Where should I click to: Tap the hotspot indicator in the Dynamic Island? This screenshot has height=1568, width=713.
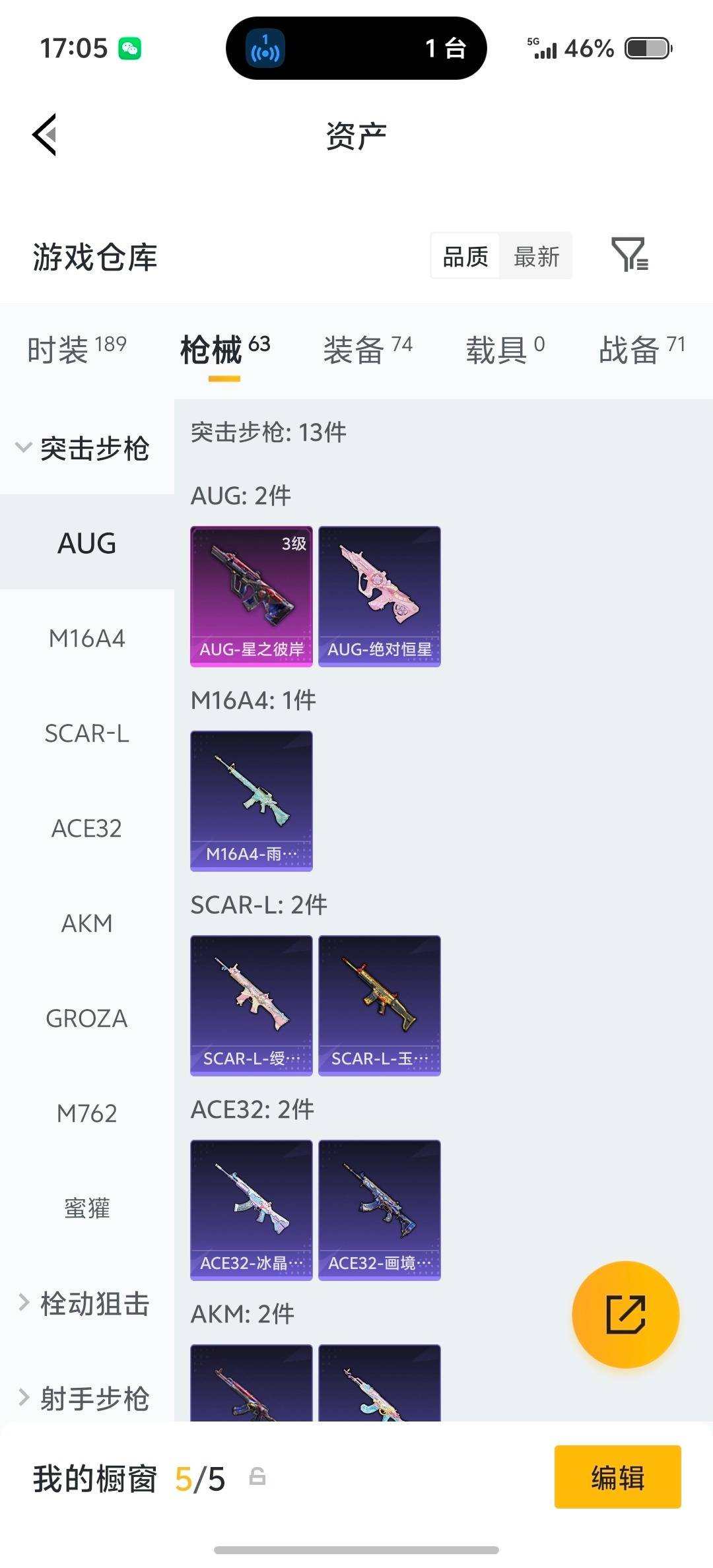pyautogui.click(x=264, y=48)
